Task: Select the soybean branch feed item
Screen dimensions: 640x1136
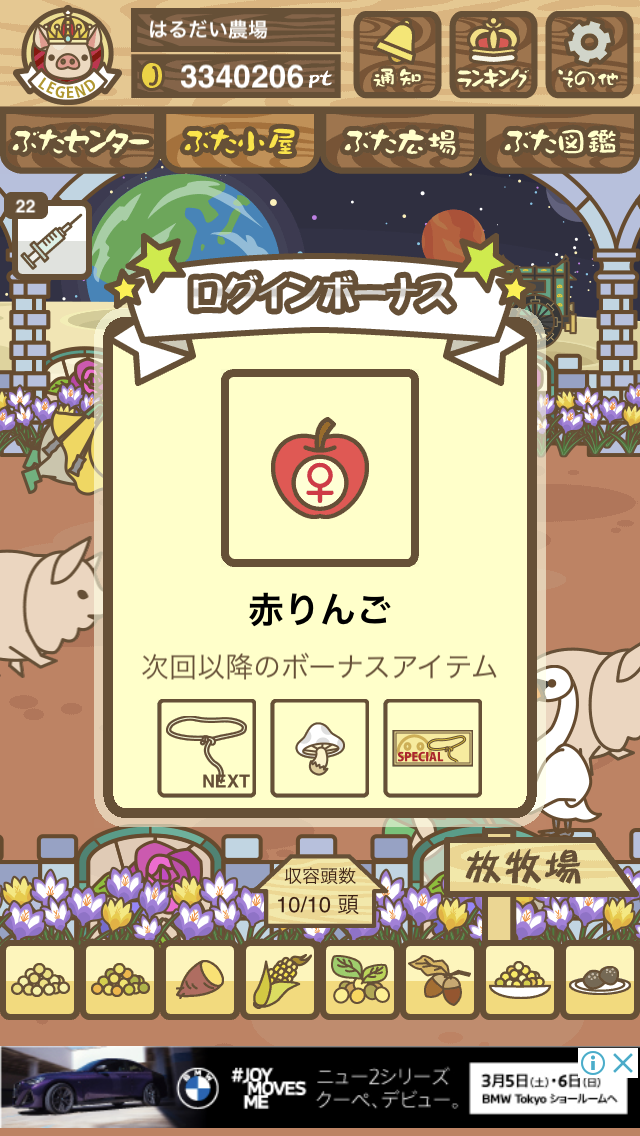Action: (360, 980)
